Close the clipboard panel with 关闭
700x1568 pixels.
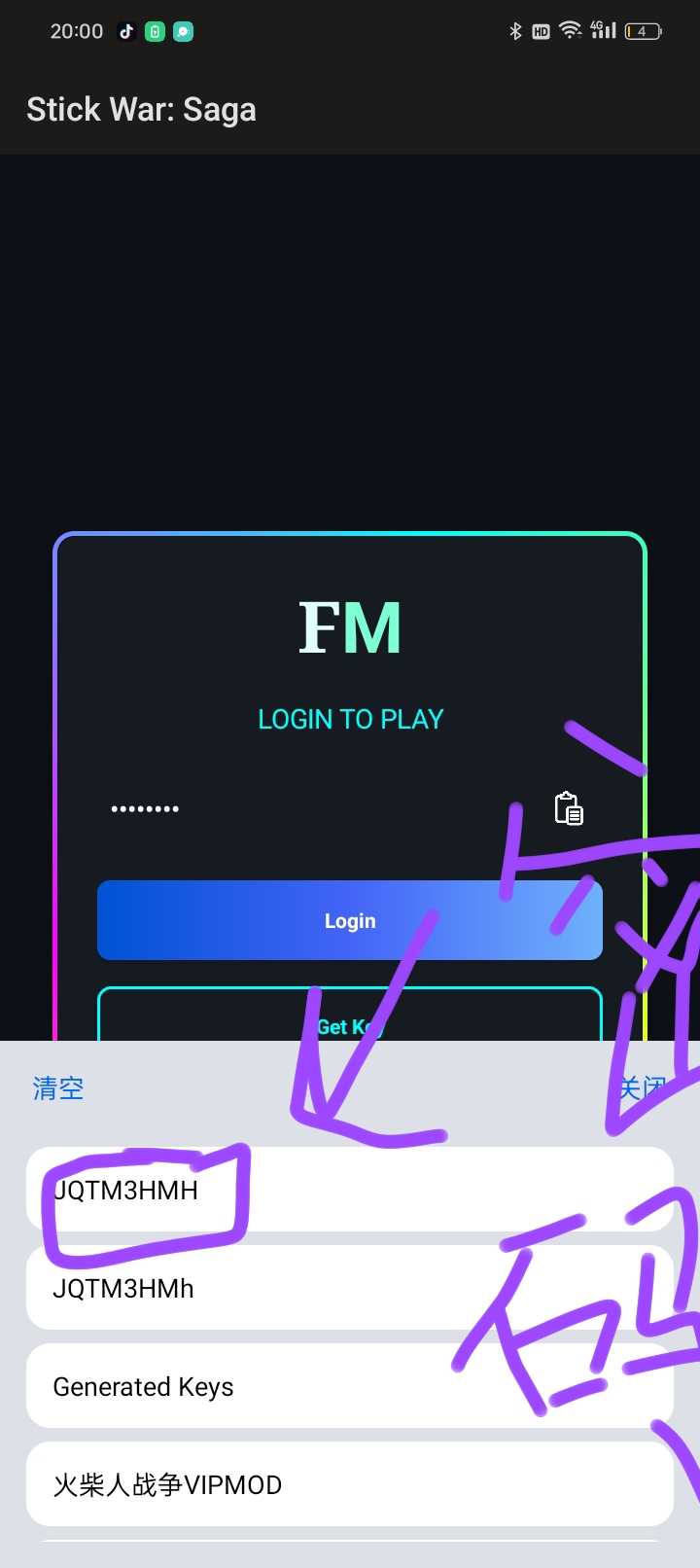pos(642,1087)
